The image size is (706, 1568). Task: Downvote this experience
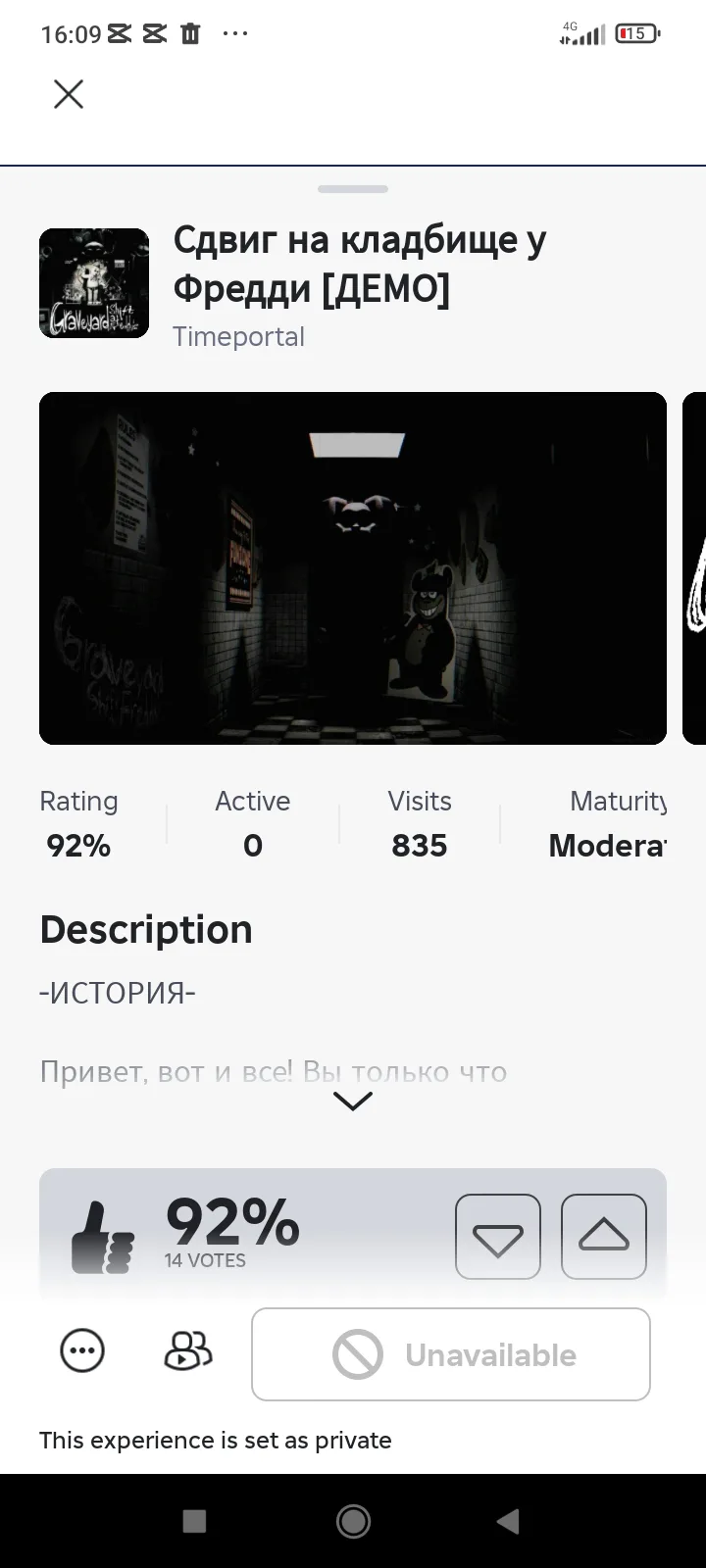(x=498, y=1237)
